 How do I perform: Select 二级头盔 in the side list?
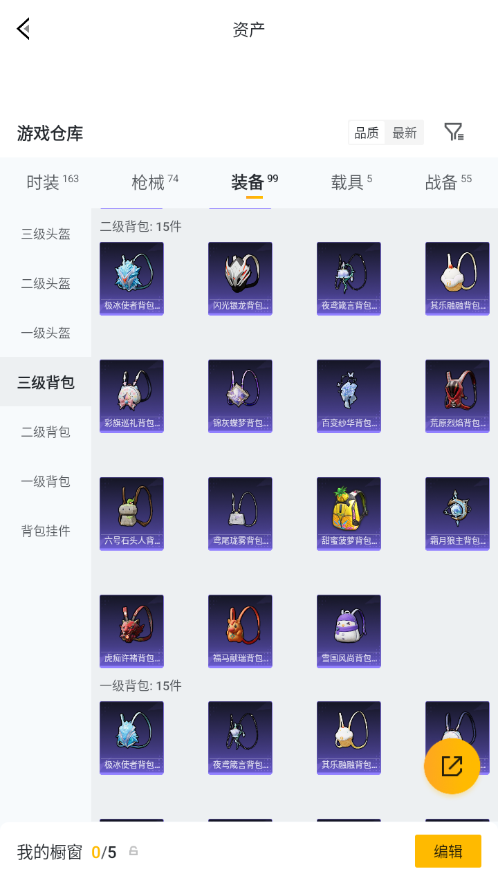click(45, 283)
